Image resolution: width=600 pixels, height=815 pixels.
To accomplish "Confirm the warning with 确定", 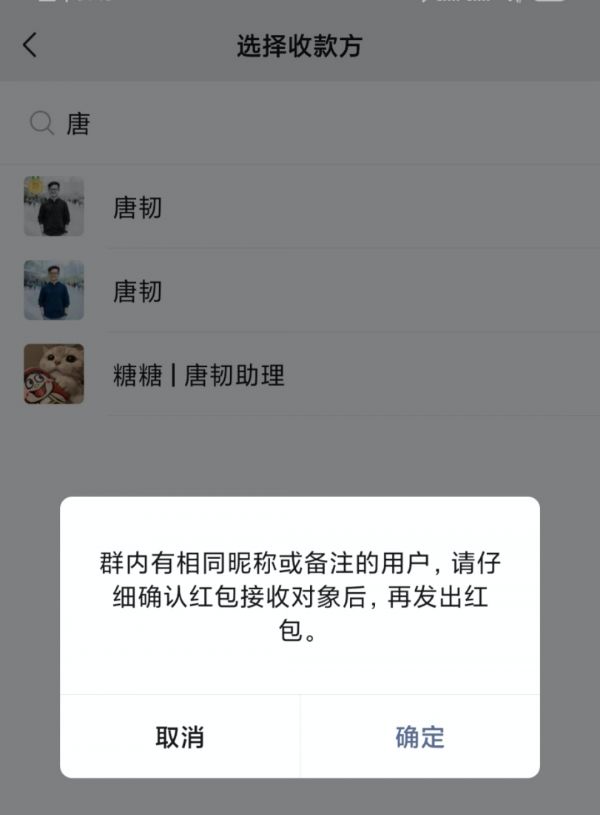I will (x=420, y=737).
